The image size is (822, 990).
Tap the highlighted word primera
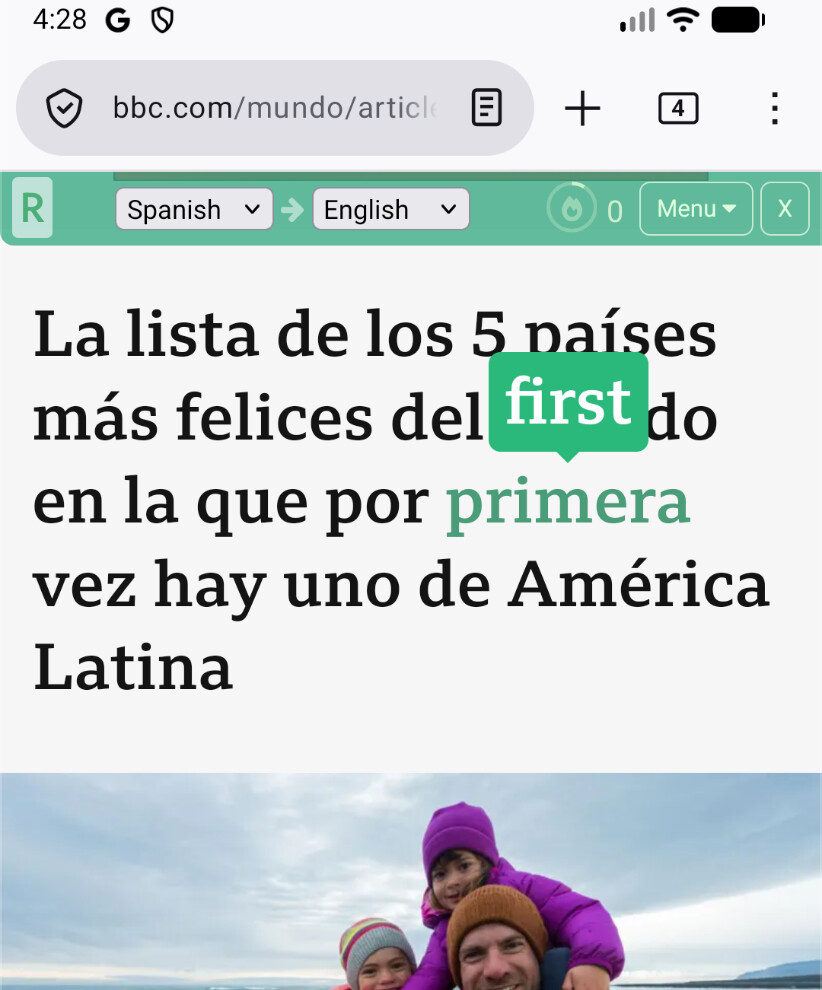coord(568,502)
